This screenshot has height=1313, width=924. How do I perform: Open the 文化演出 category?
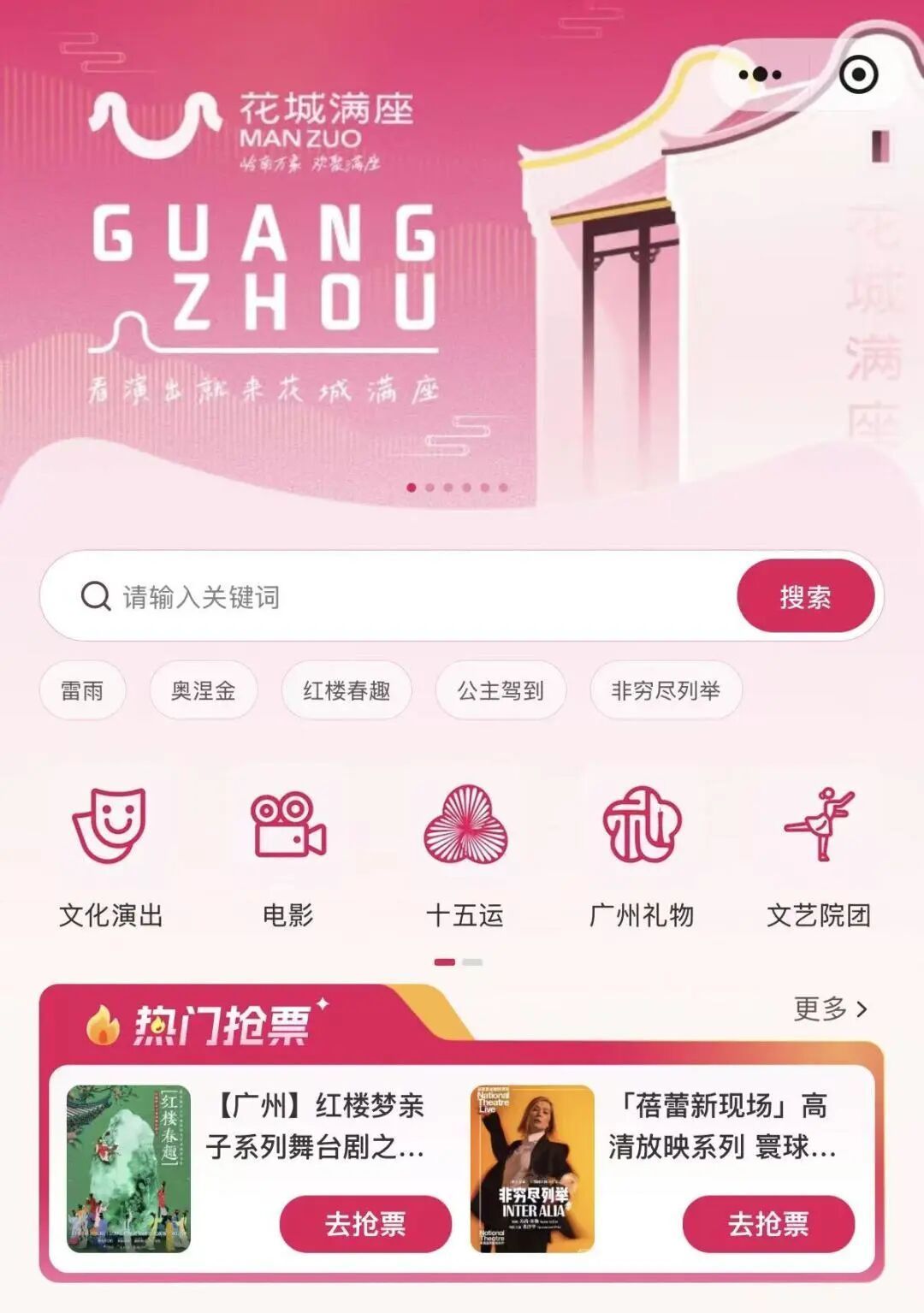pos(110,856)
